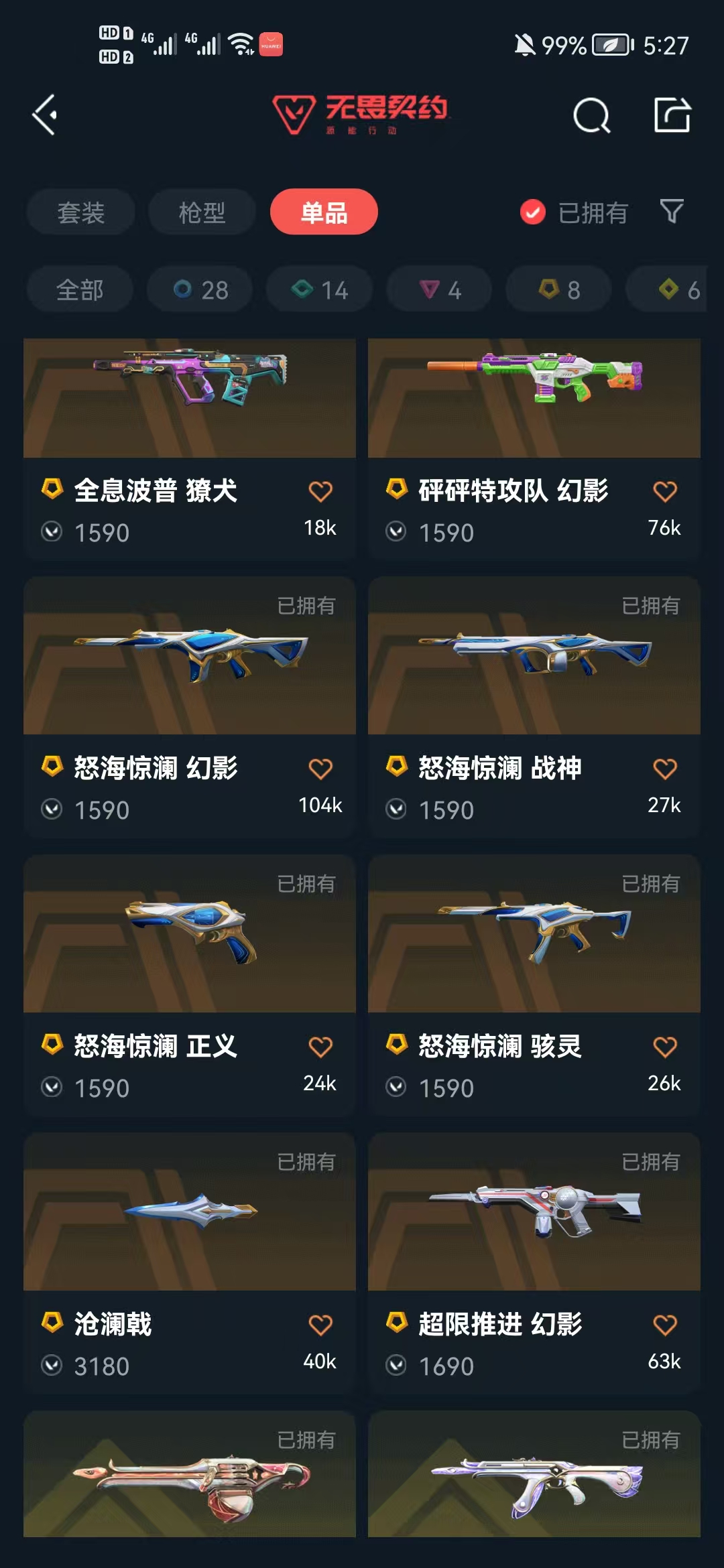The height and width of the screenshot is (1568, 724).
Task: Favorite the 怒海惊澜 战神 skin
Action: point(664,769)
